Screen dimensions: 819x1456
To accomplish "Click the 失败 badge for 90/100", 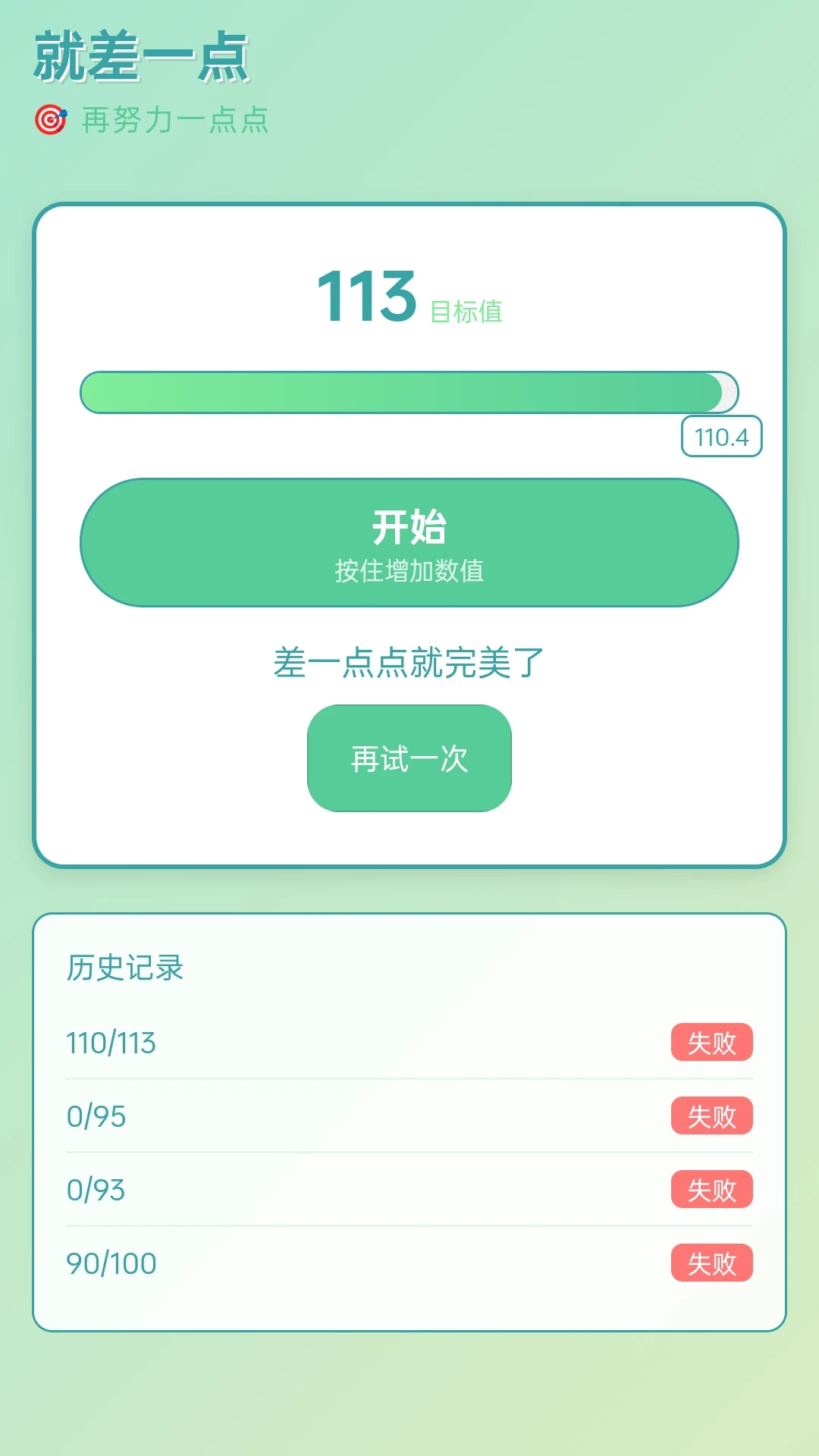I will click(710, 1261).
